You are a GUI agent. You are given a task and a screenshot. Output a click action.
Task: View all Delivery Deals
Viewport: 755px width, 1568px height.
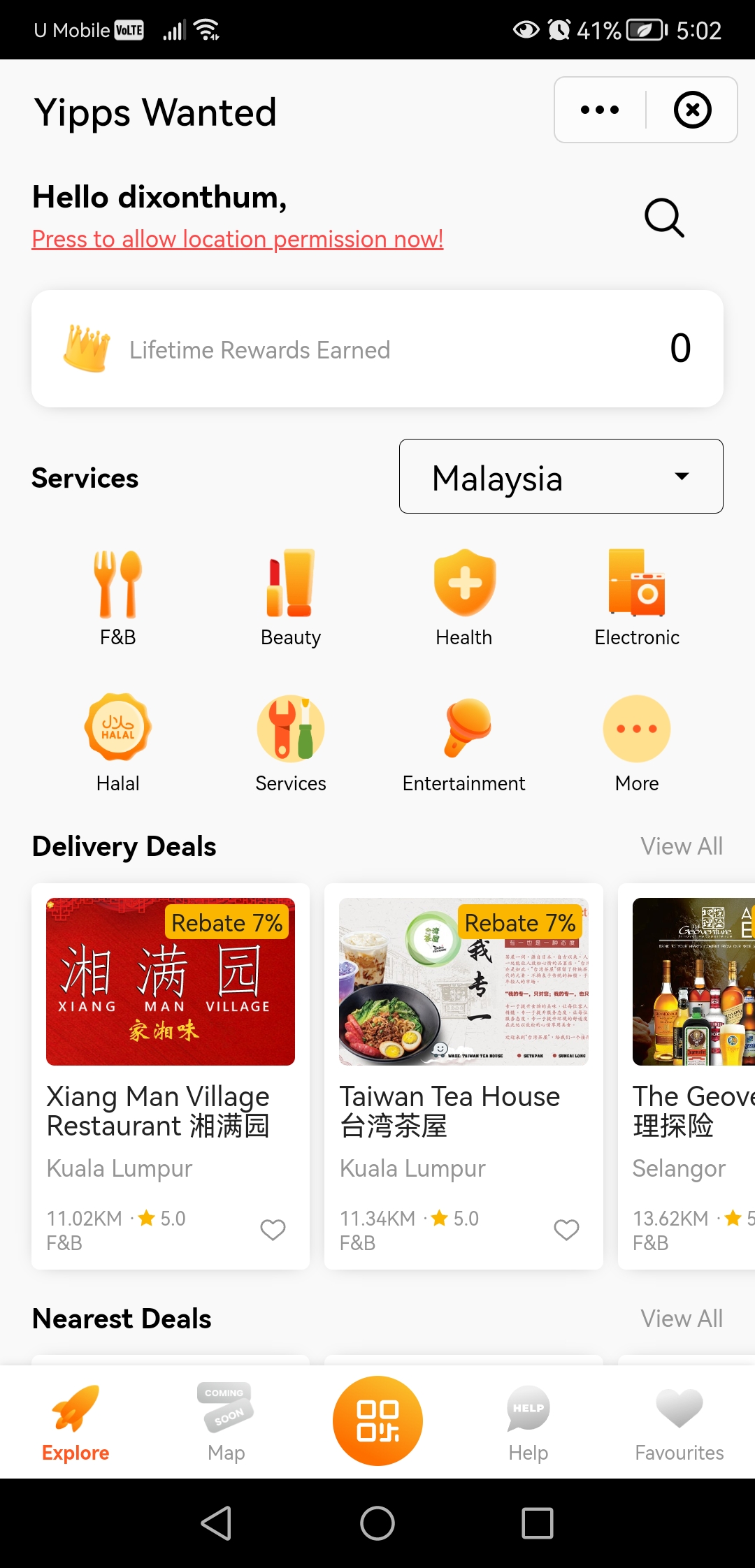[x=682, y=846]
